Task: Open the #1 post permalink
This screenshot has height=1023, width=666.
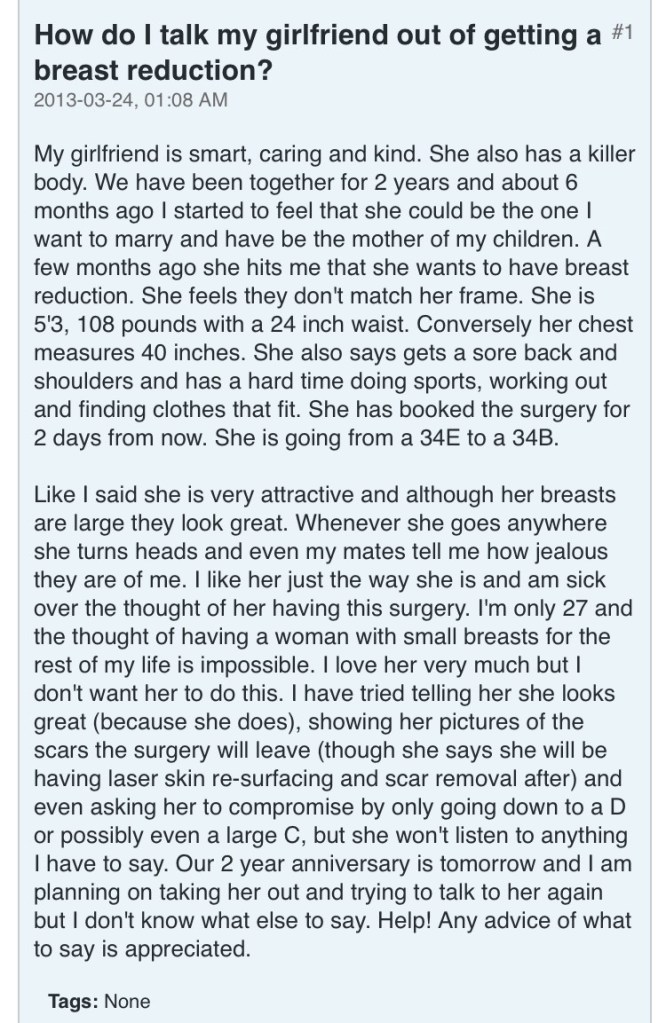Action: 622,34
